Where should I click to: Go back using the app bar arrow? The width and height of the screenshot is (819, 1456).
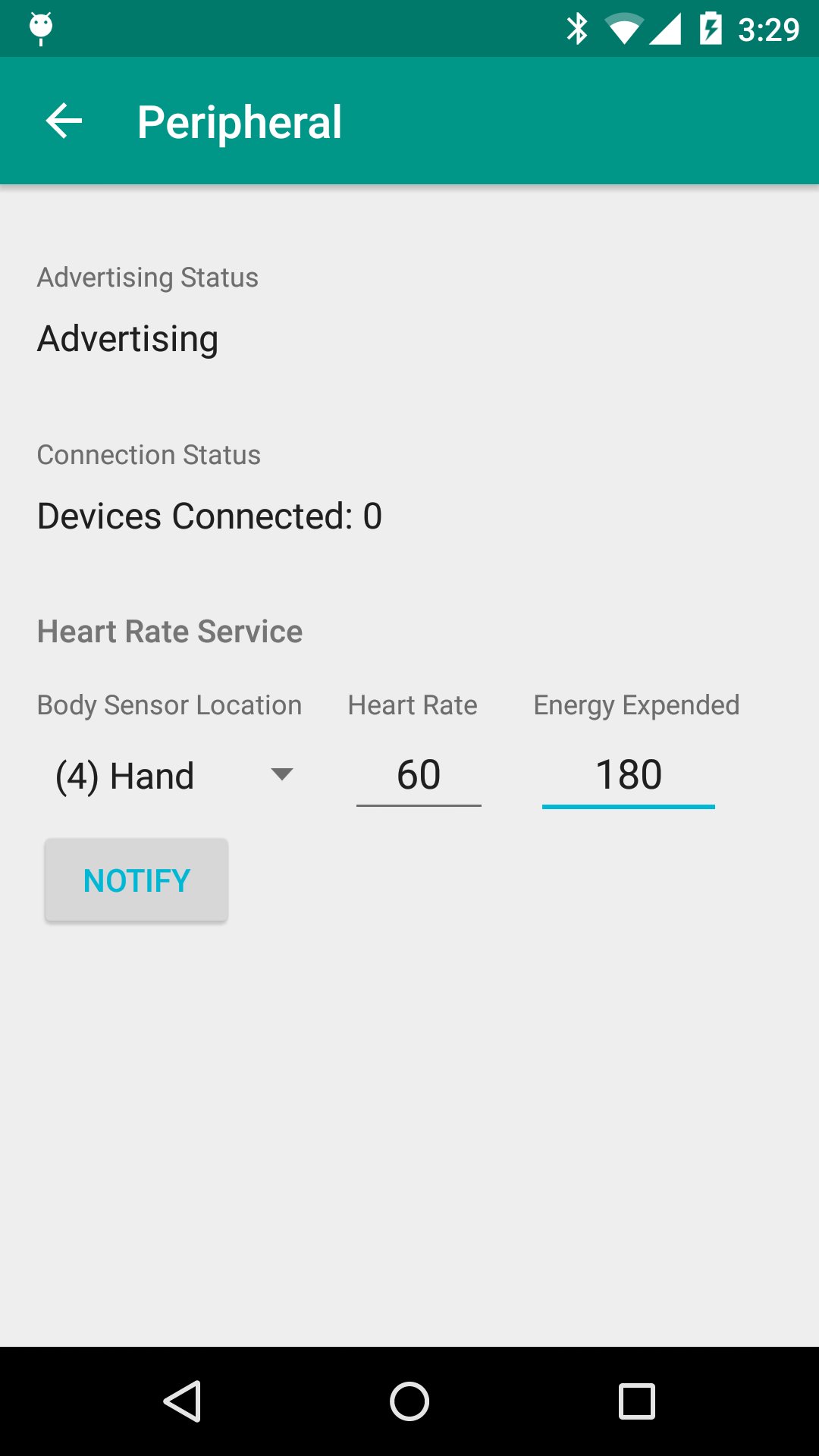tap(64, 121)
